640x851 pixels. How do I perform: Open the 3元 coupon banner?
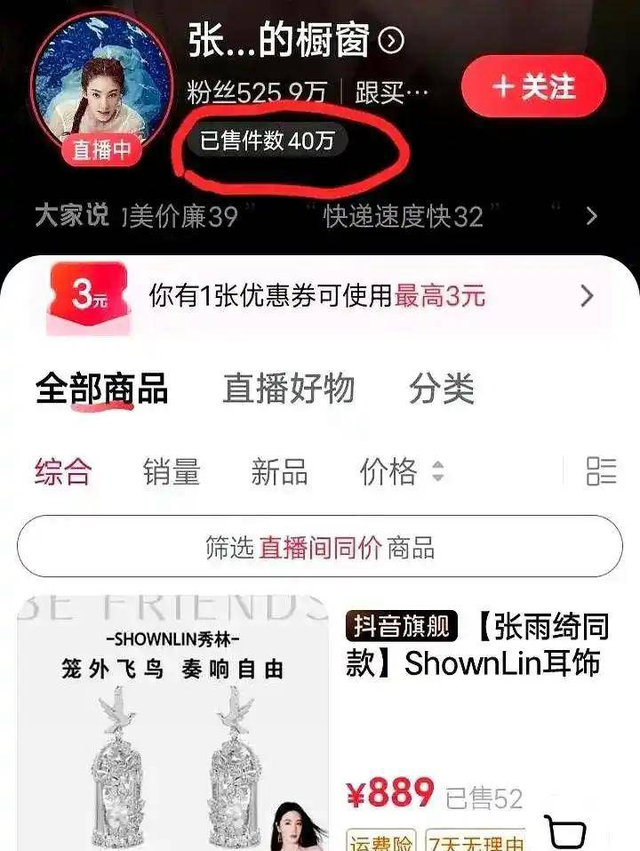(x=320, y=296)
